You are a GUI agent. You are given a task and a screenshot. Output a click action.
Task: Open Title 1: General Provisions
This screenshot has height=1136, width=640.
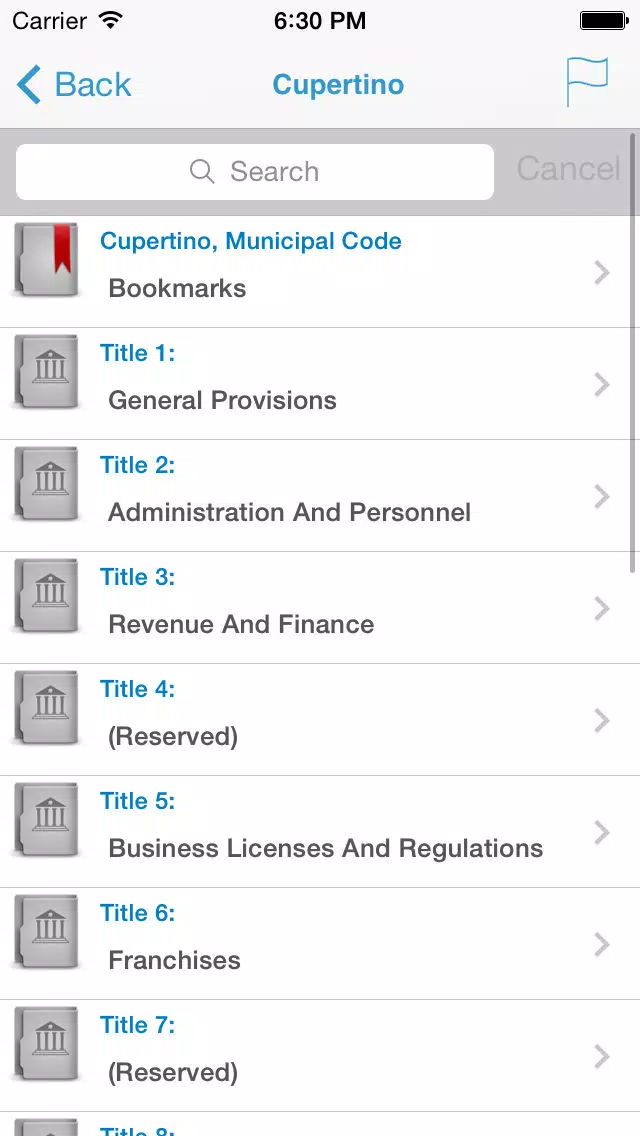(320, 384)
